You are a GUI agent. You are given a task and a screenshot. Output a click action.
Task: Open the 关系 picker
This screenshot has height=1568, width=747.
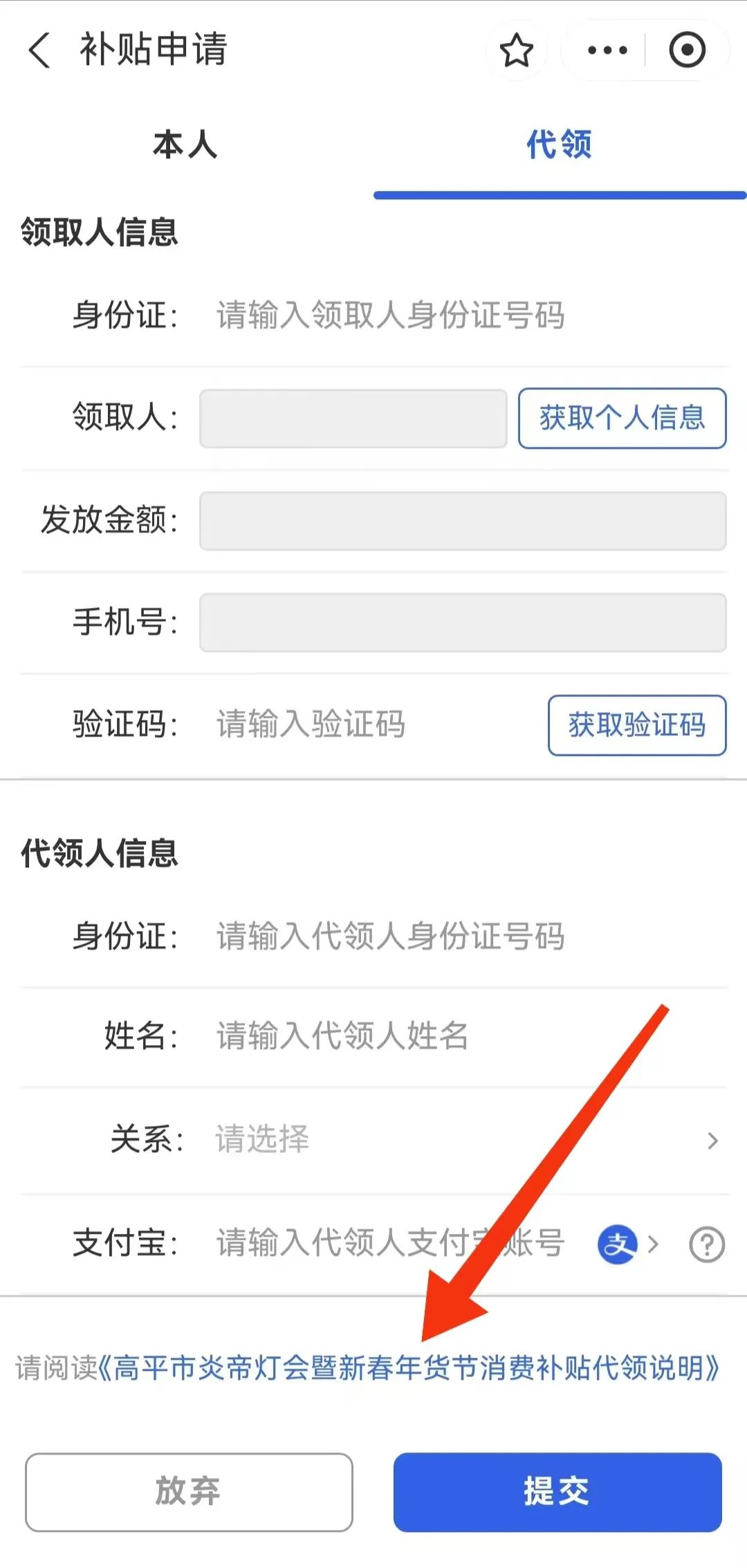coord(373,1139)
